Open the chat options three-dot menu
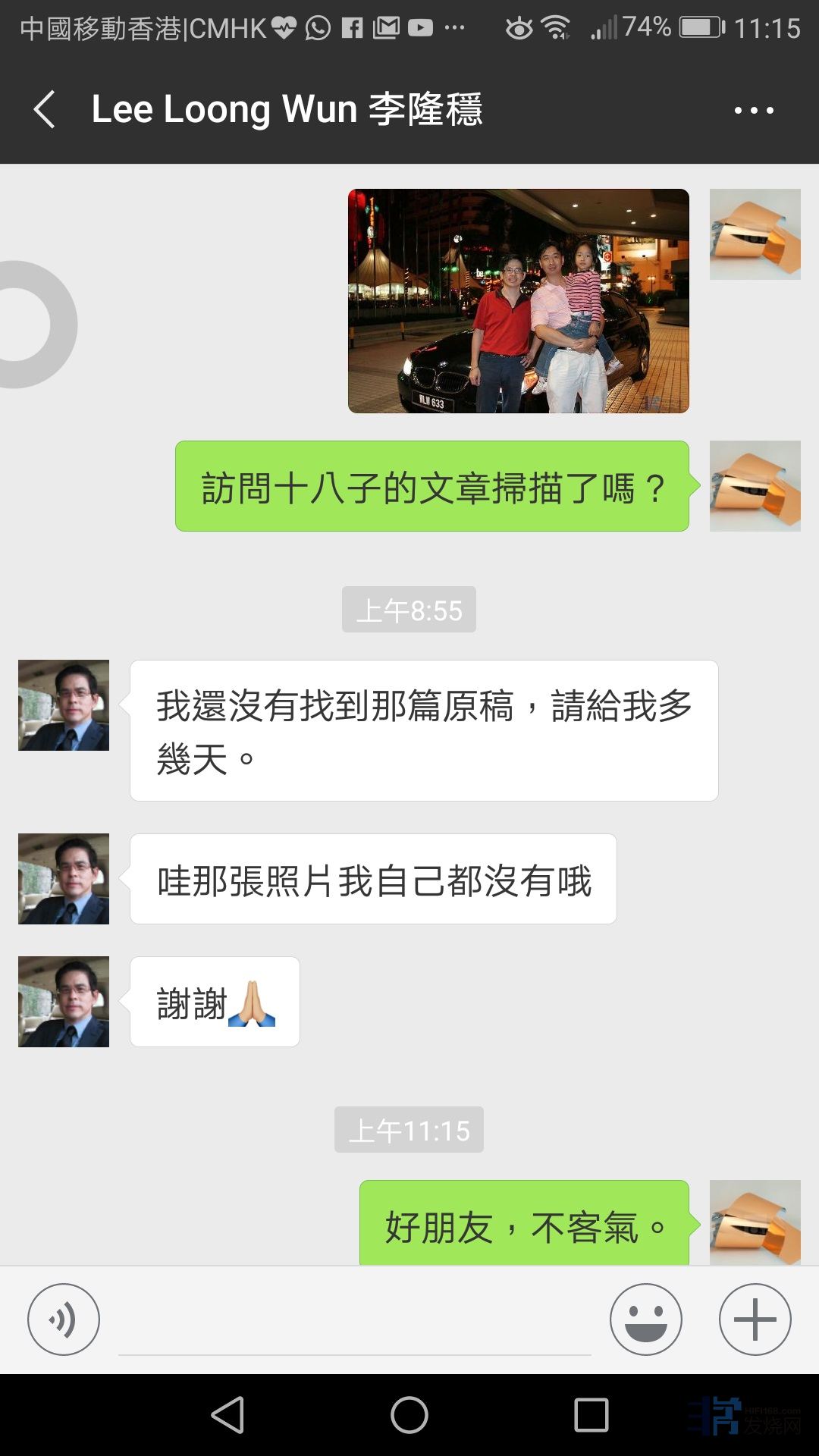This screenshot has width=819, height=1456. coord(753,111)
